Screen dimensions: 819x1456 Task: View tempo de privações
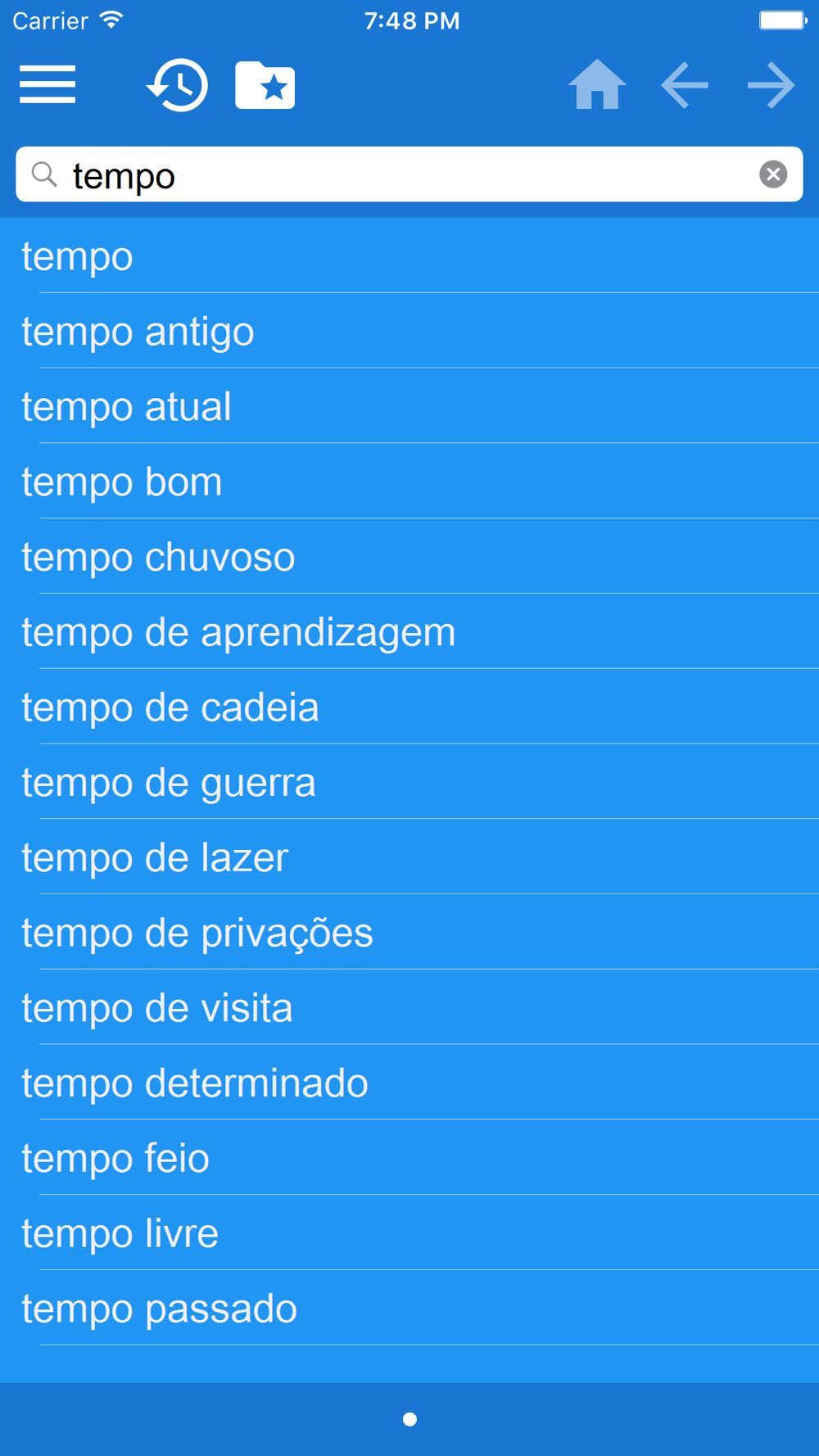pyautogui.click(x=409, y=933)
